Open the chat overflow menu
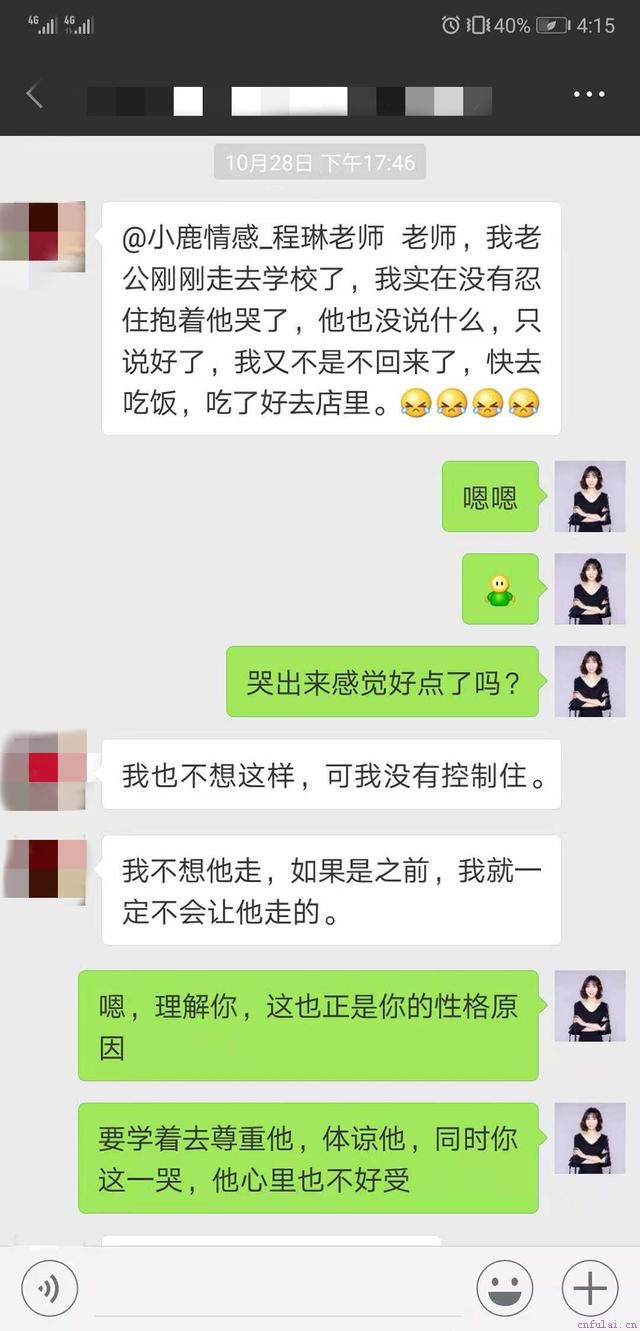640x1331 pixels. (x=589, y=96)
